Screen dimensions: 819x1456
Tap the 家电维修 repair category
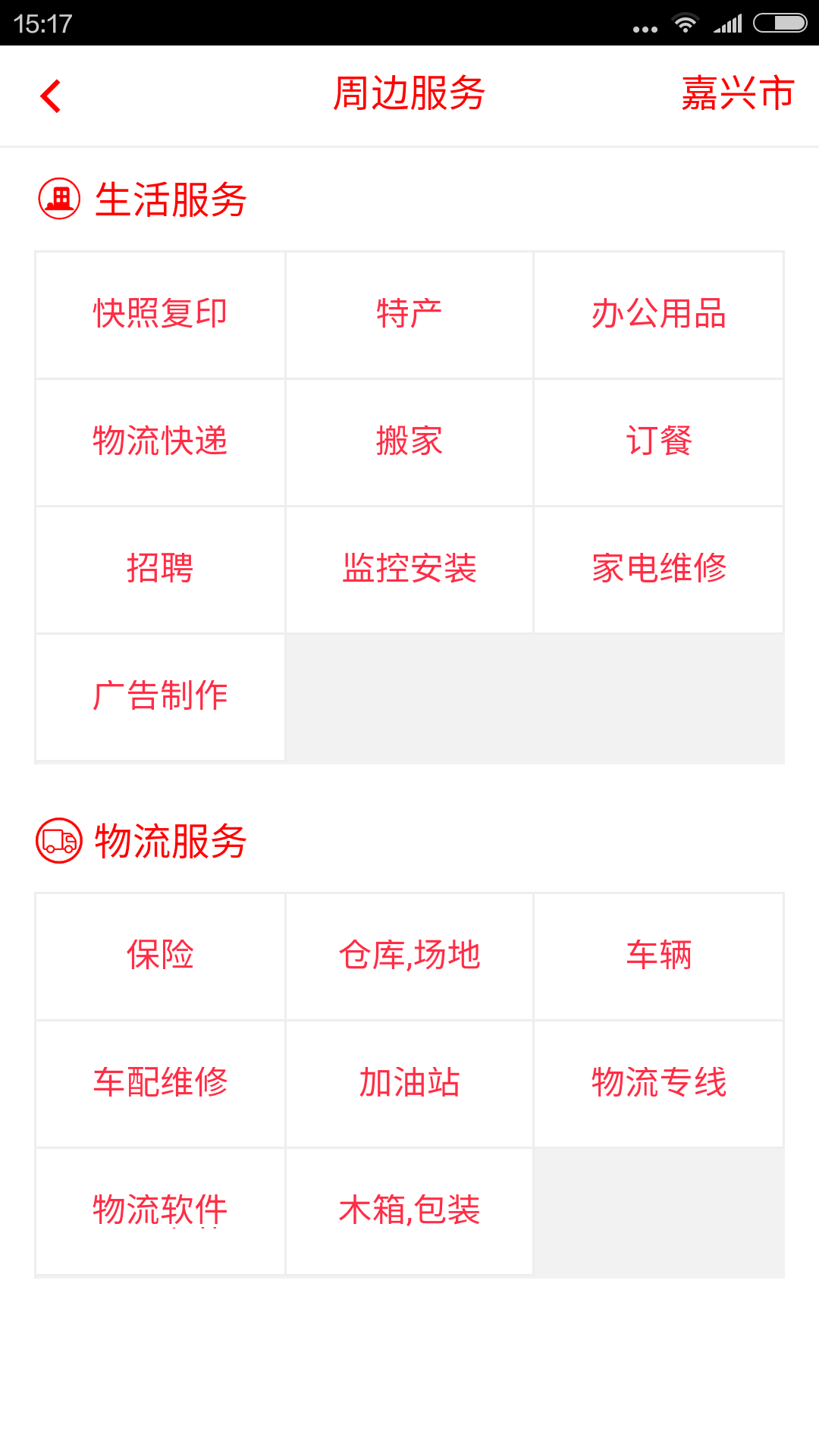tap(659, 569)
